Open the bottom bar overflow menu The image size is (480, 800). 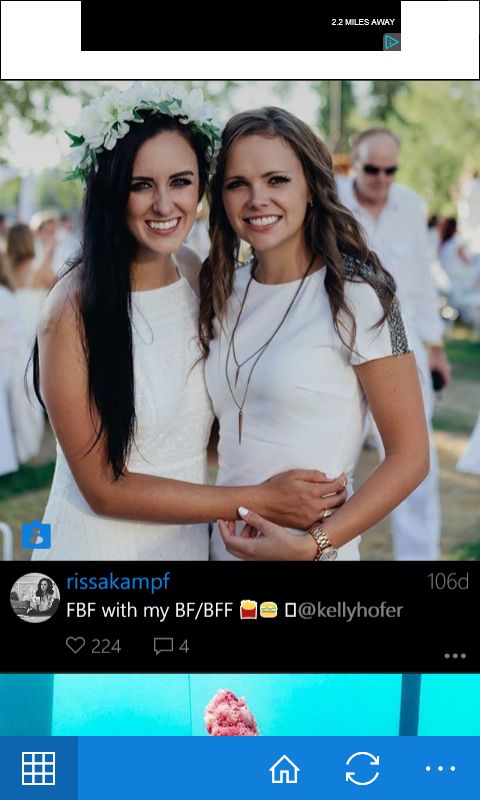click(440, 768)
